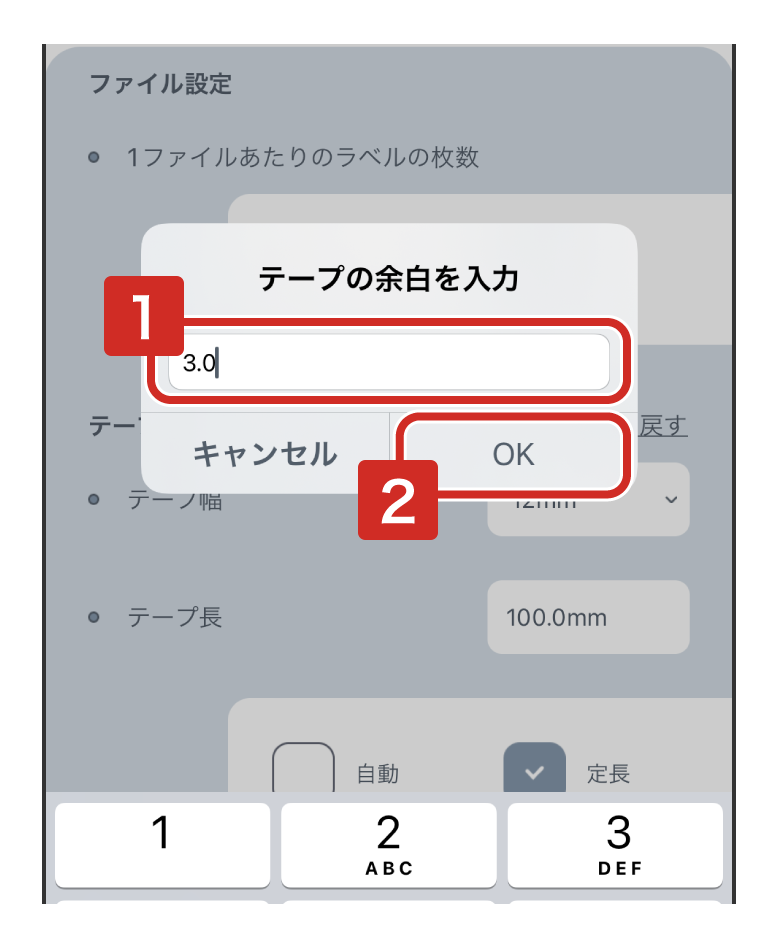The height and width of the screenshot is (948, 780).
Task: Cancel the tape margin dialog
Action: 265,454
